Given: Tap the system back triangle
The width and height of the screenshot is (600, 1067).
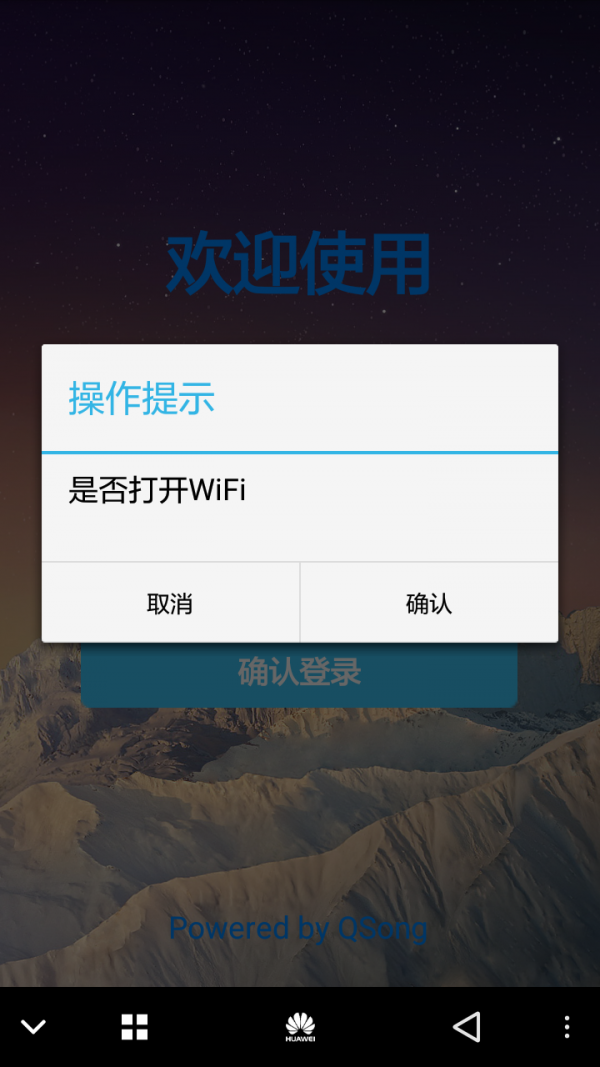Looking at the screenshot, I should coord(466,1026).
